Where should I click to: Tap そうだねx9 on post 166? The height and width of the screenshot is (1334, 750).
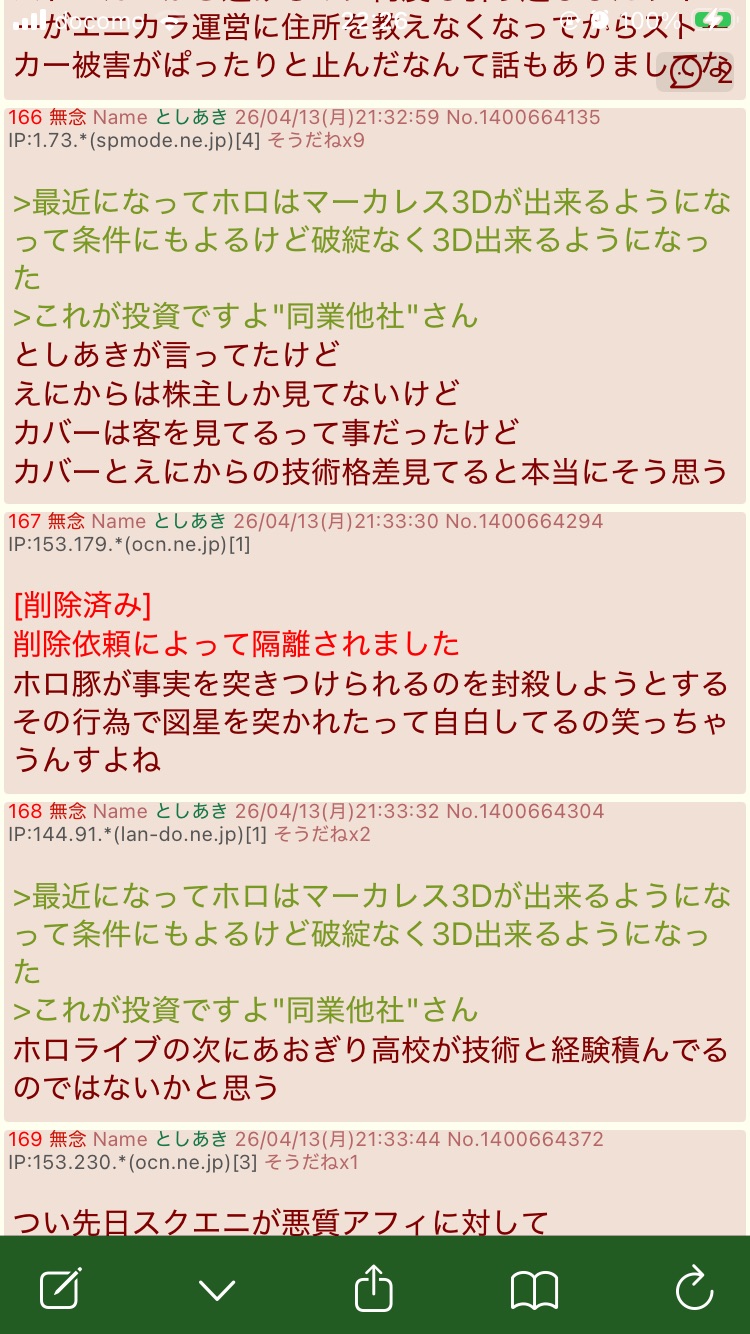tap(315, 141)
